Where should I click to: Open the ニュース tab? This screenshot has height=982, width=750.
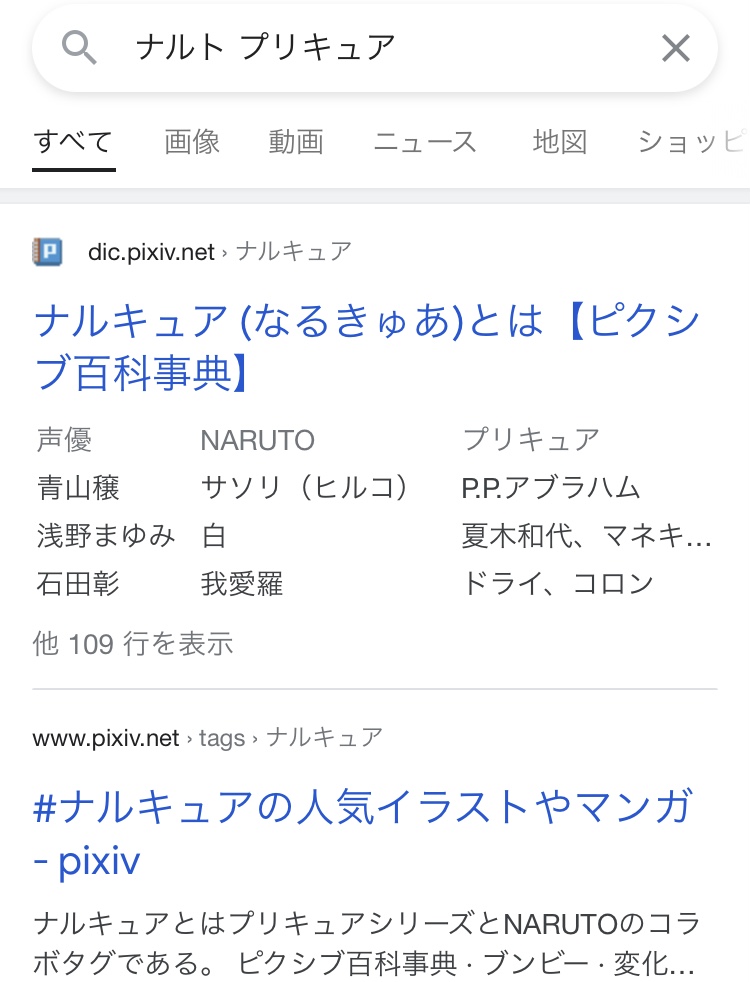[425, 142]
